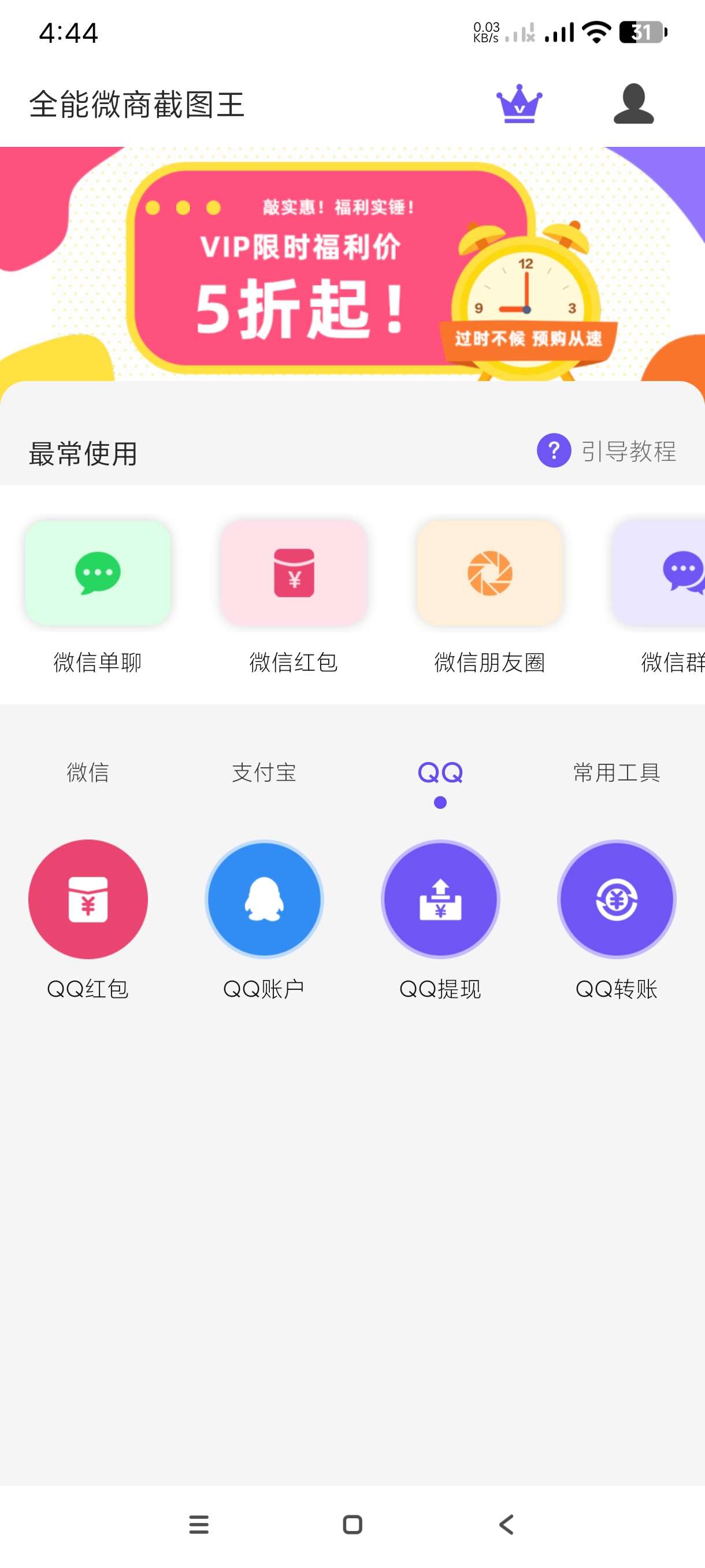Open 微信单聊 screenshot tool
Viewport: 705px width, 1568px height.
coord(97,573)
